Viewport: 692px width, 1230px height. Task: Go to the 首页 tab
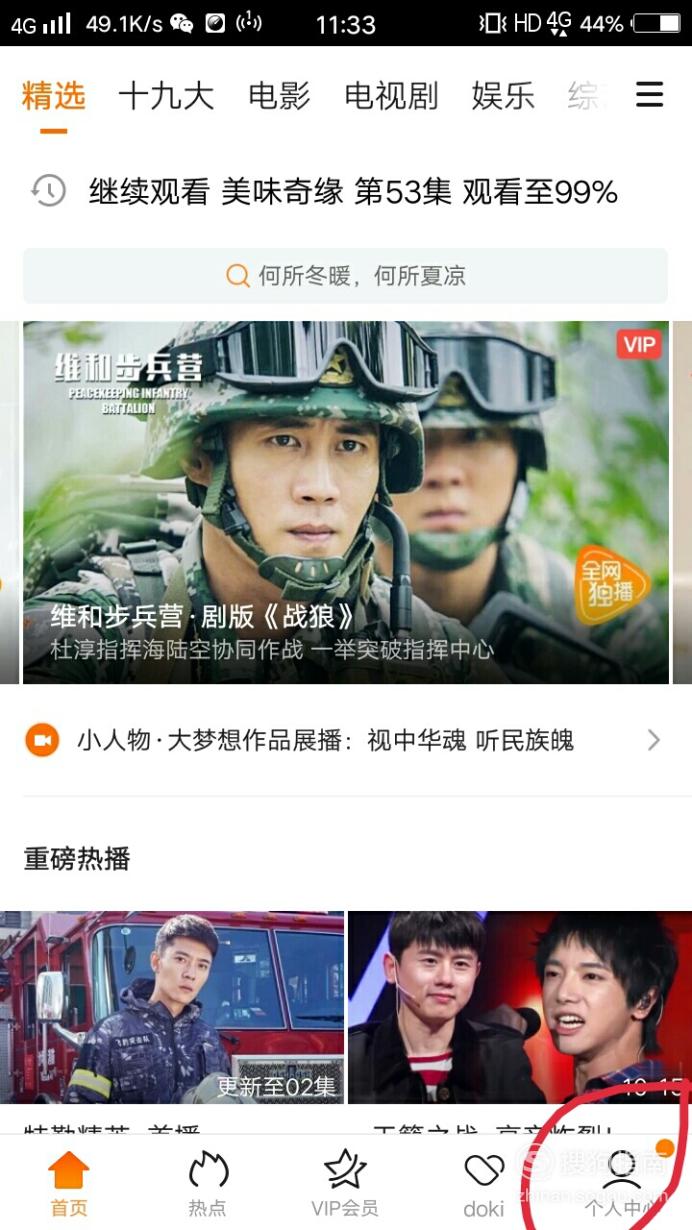[x=69, y=1184]
